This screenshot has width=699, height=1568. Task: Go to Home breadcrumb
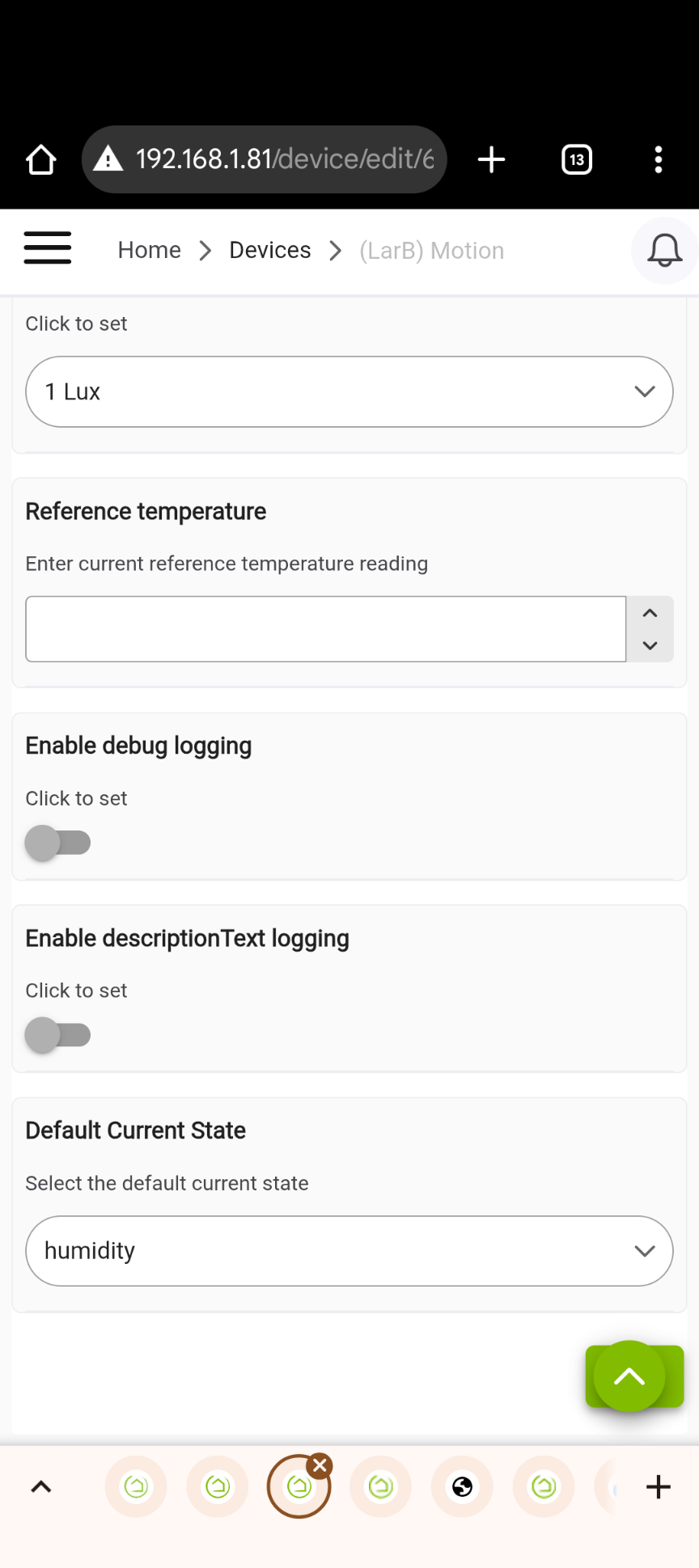(x=149, y=251)
